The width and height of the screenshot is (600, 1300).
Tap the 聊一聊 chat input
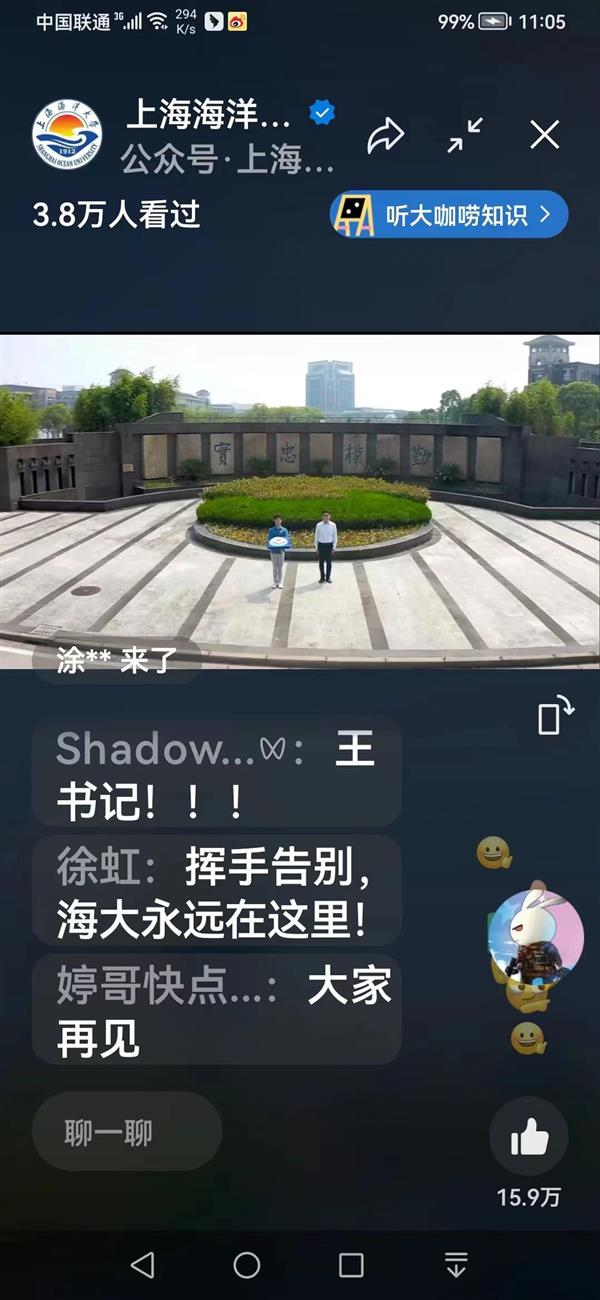point(127,1131)
